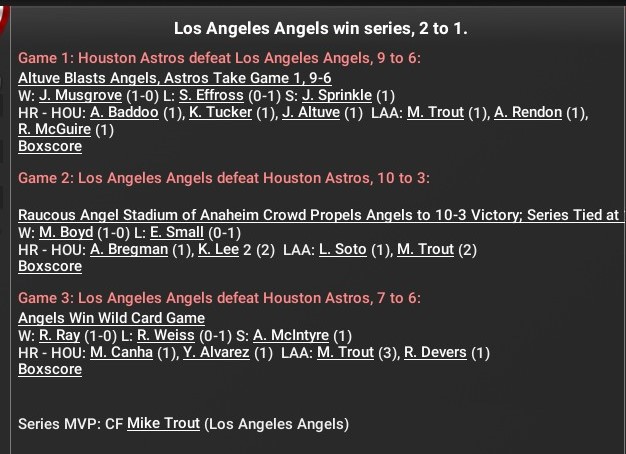View Y. Alvarez player profile
The width and height of the screenshot is (626, 454).
point(216,352)
